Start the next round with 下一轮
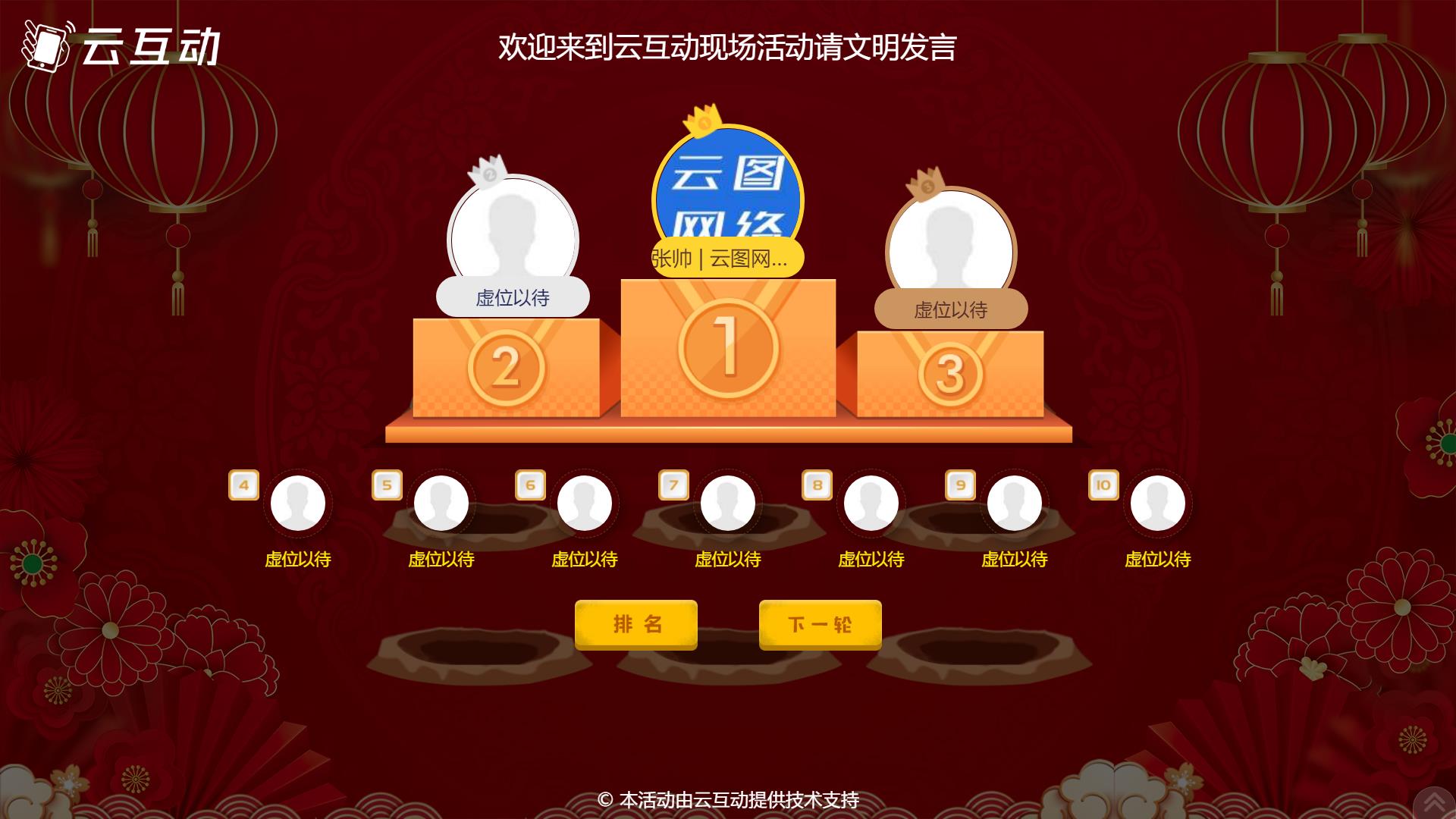 [x=820, y=624]
